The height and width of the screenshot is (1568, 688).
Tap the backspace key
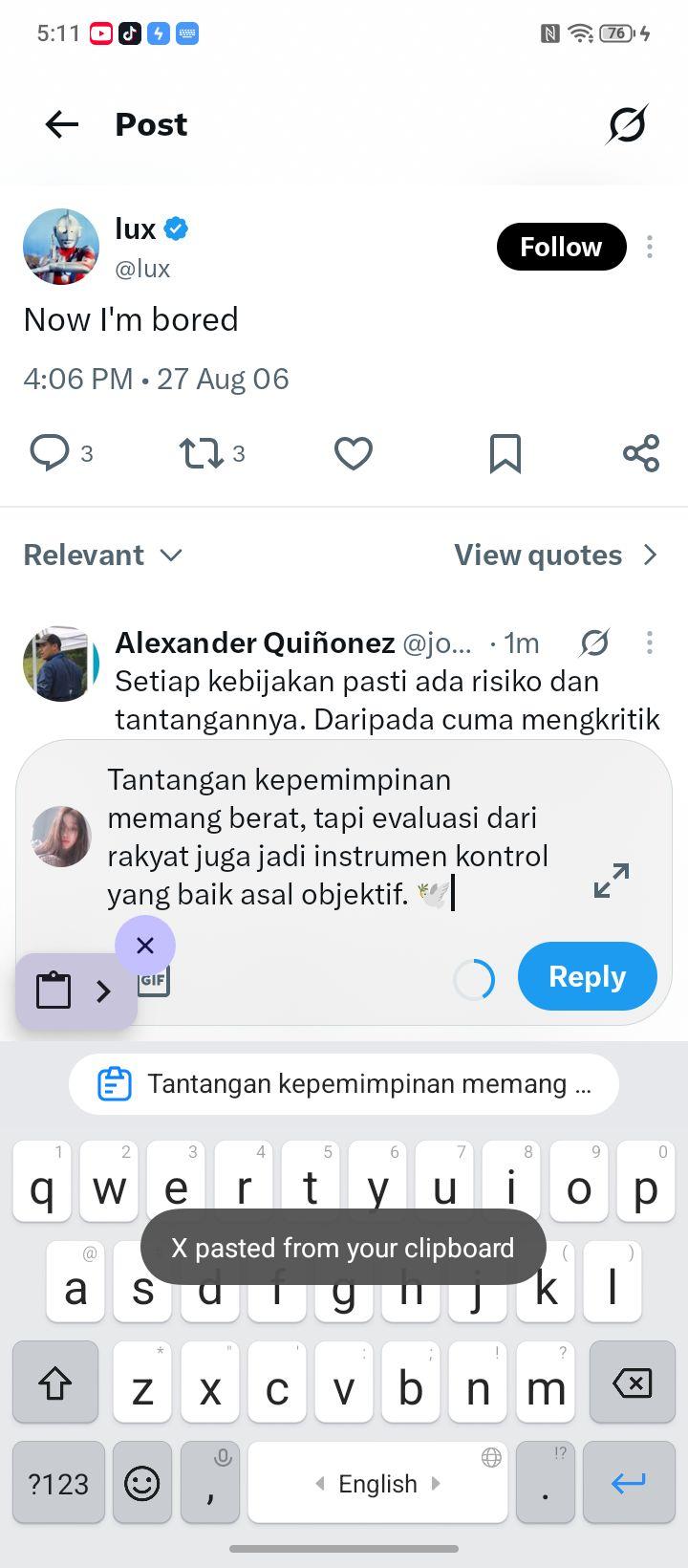(632, 1383)
